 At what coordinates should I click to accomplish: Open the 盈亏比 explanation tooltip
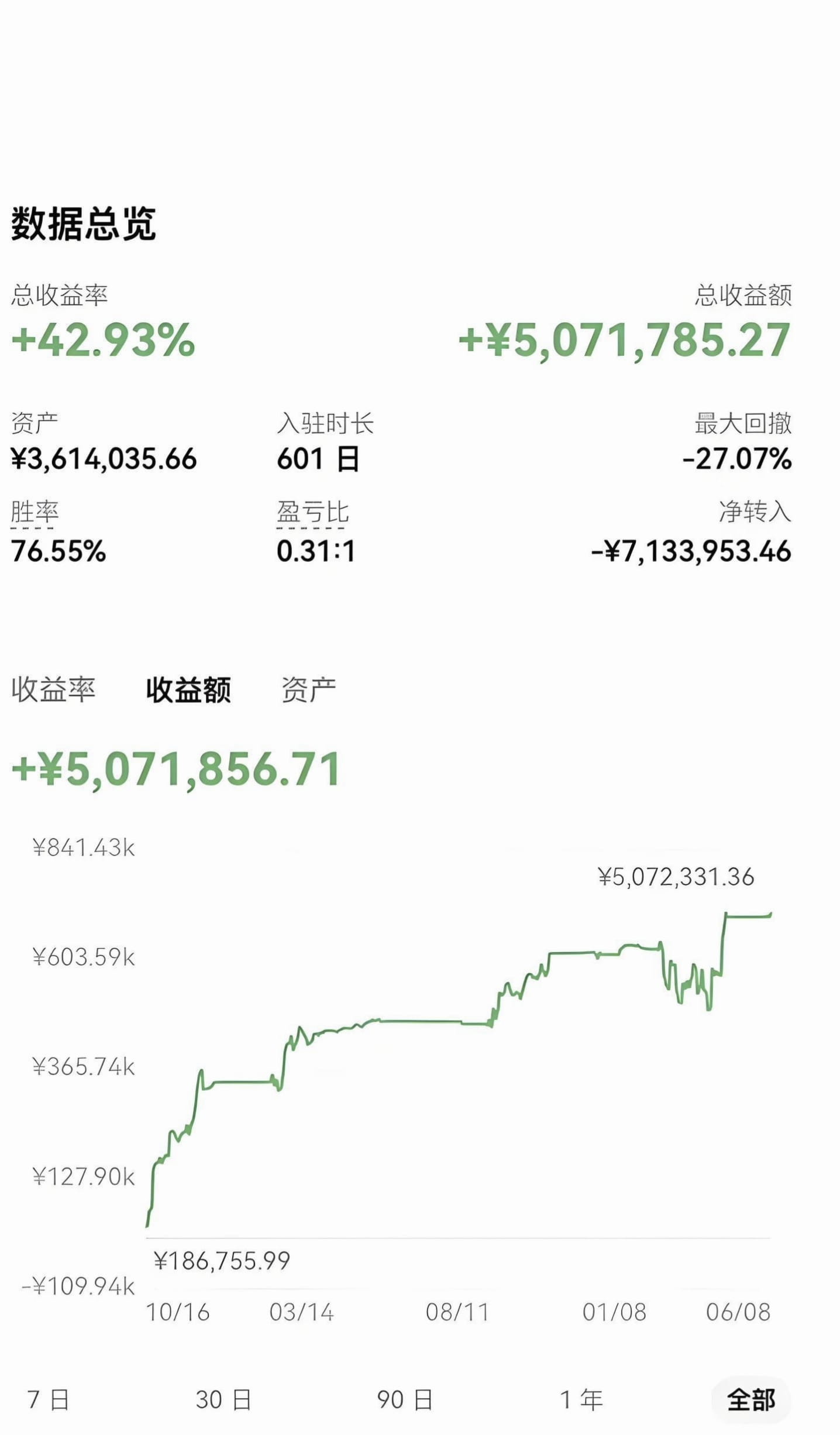click(312, 513)
